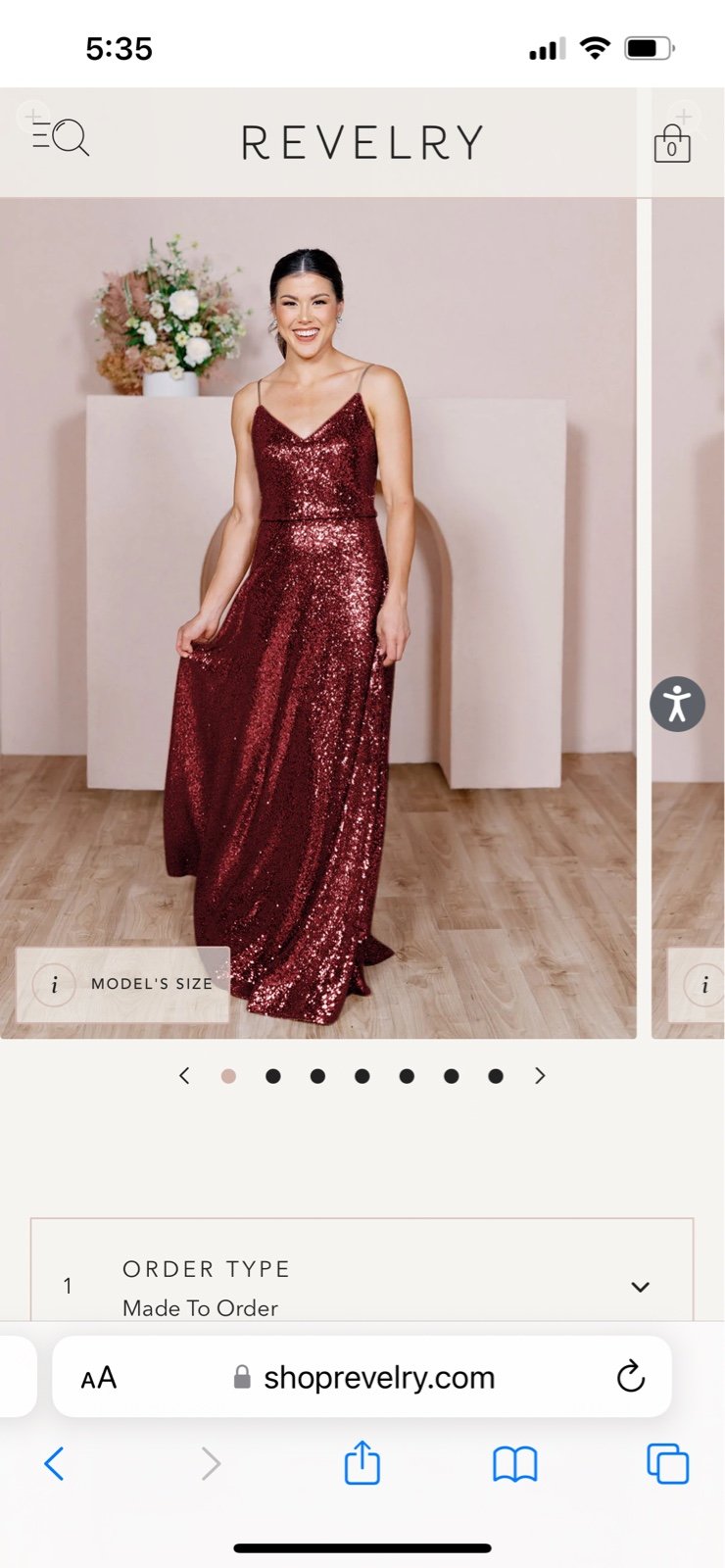
Task: Jump to the second photo dot
Action: pyautogui.click(x=273, y=1076)
